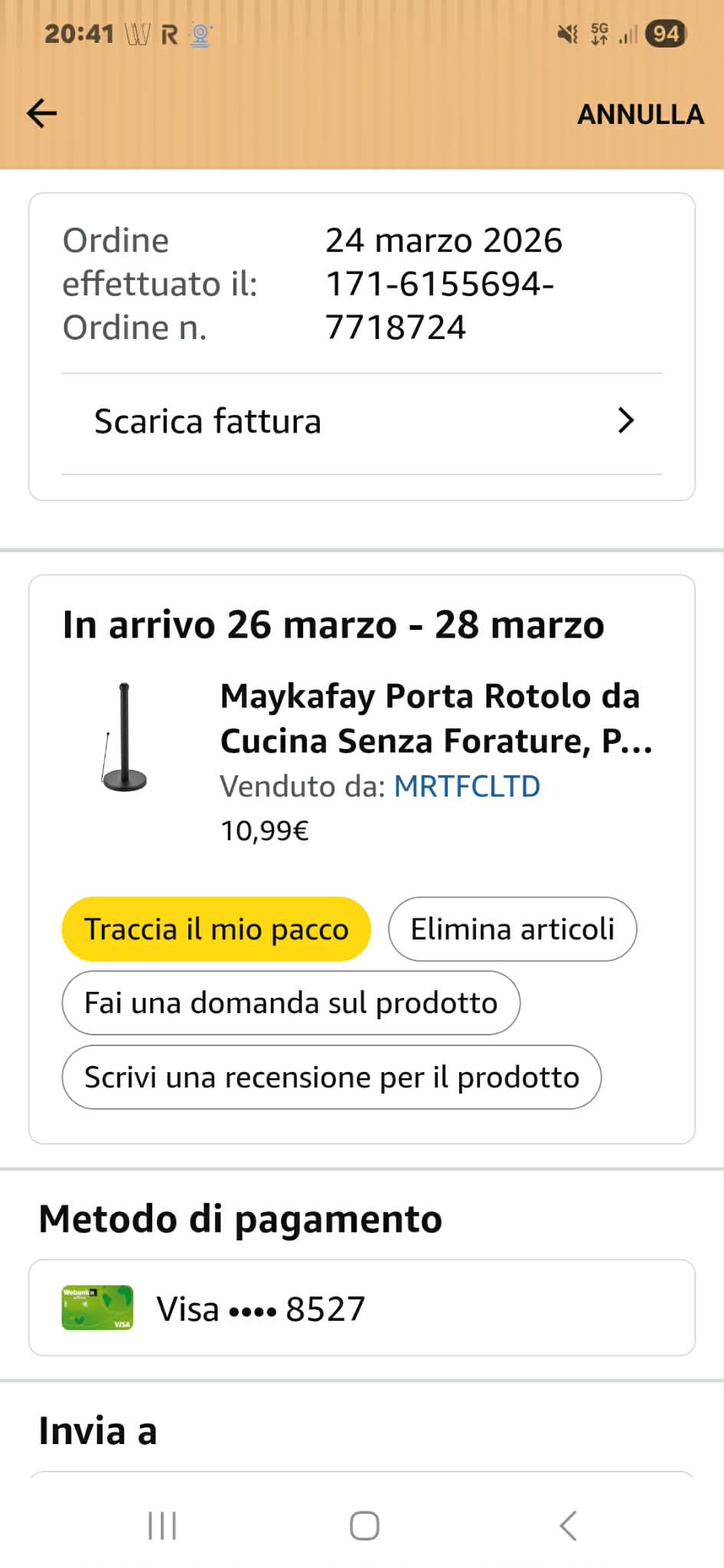
Task: Tap Fai una domanda sul prodotto
Action: (291, 1003)
